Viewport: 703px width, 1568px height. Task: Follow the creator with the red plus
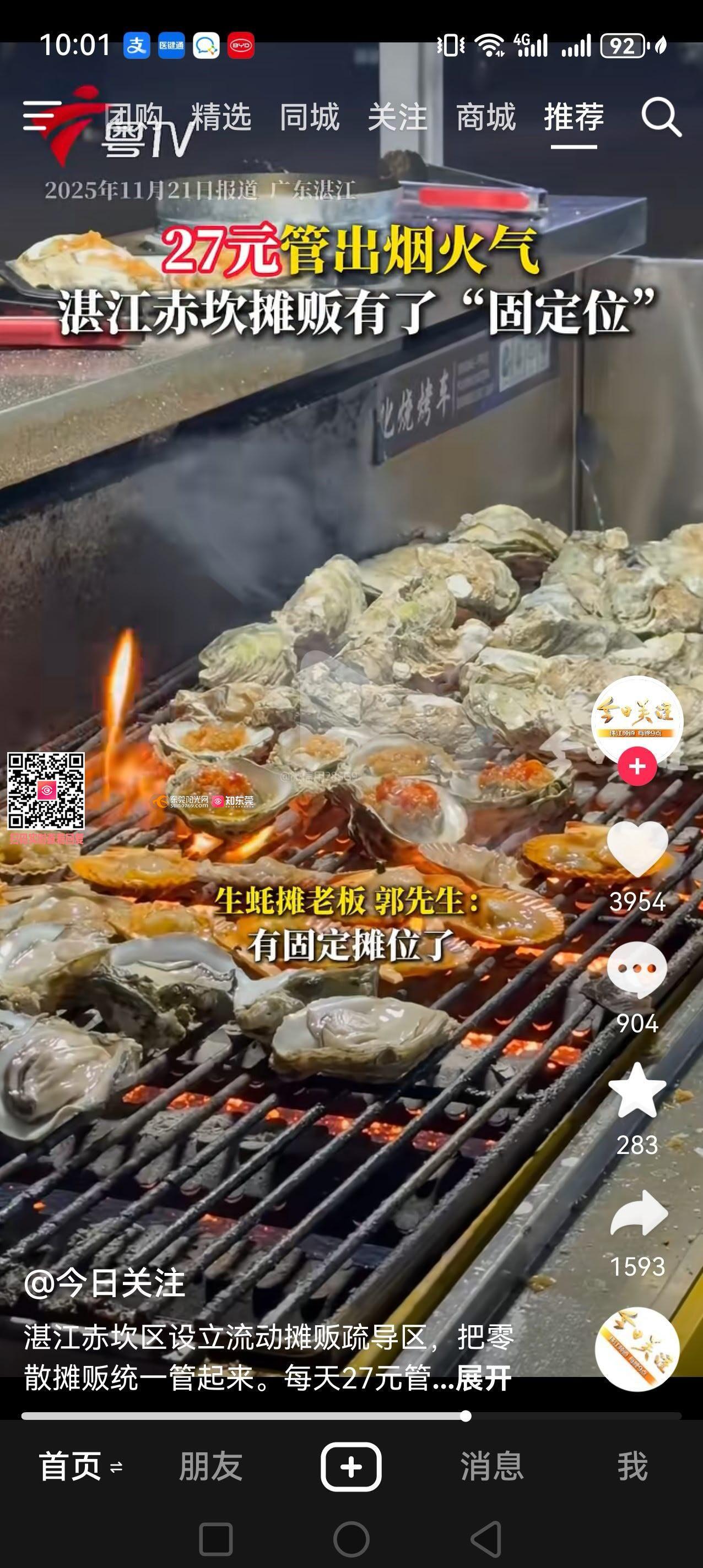tap(636, 766)
